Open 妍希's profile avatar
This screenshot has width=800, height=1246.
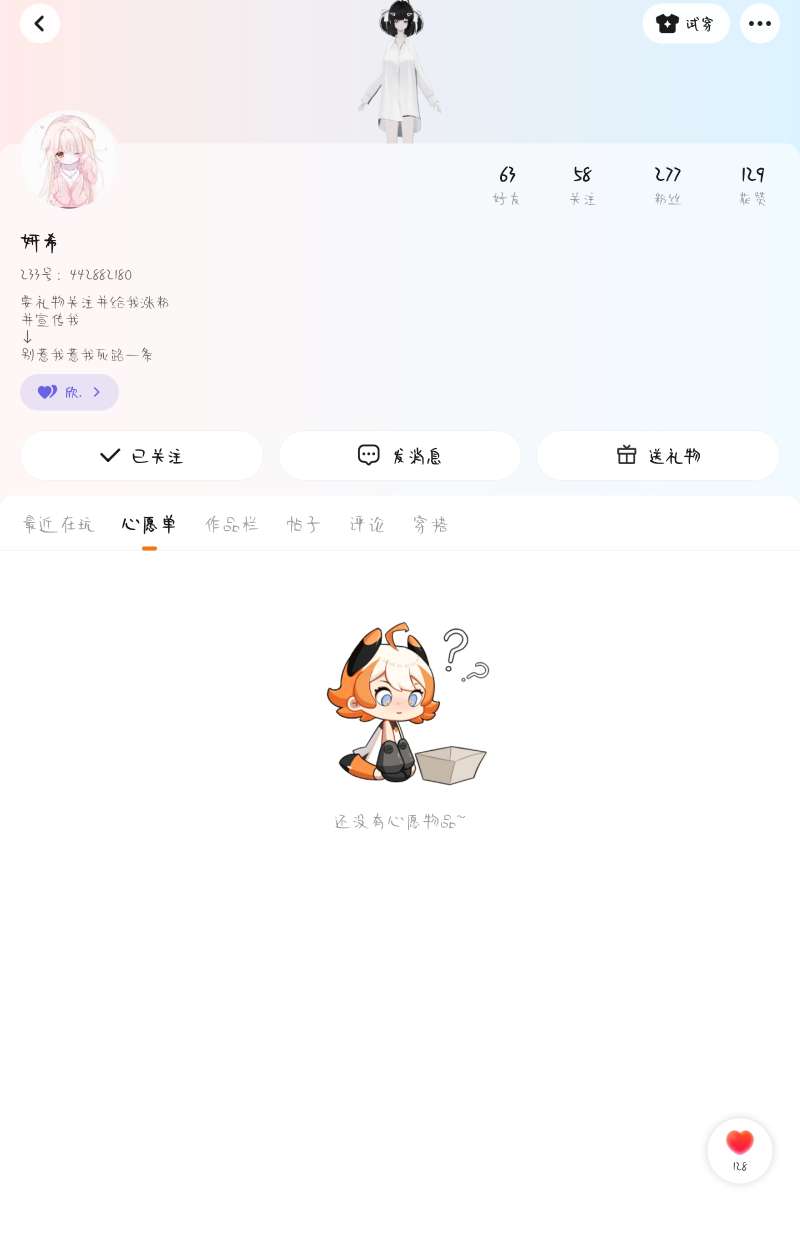pos(68,160)
